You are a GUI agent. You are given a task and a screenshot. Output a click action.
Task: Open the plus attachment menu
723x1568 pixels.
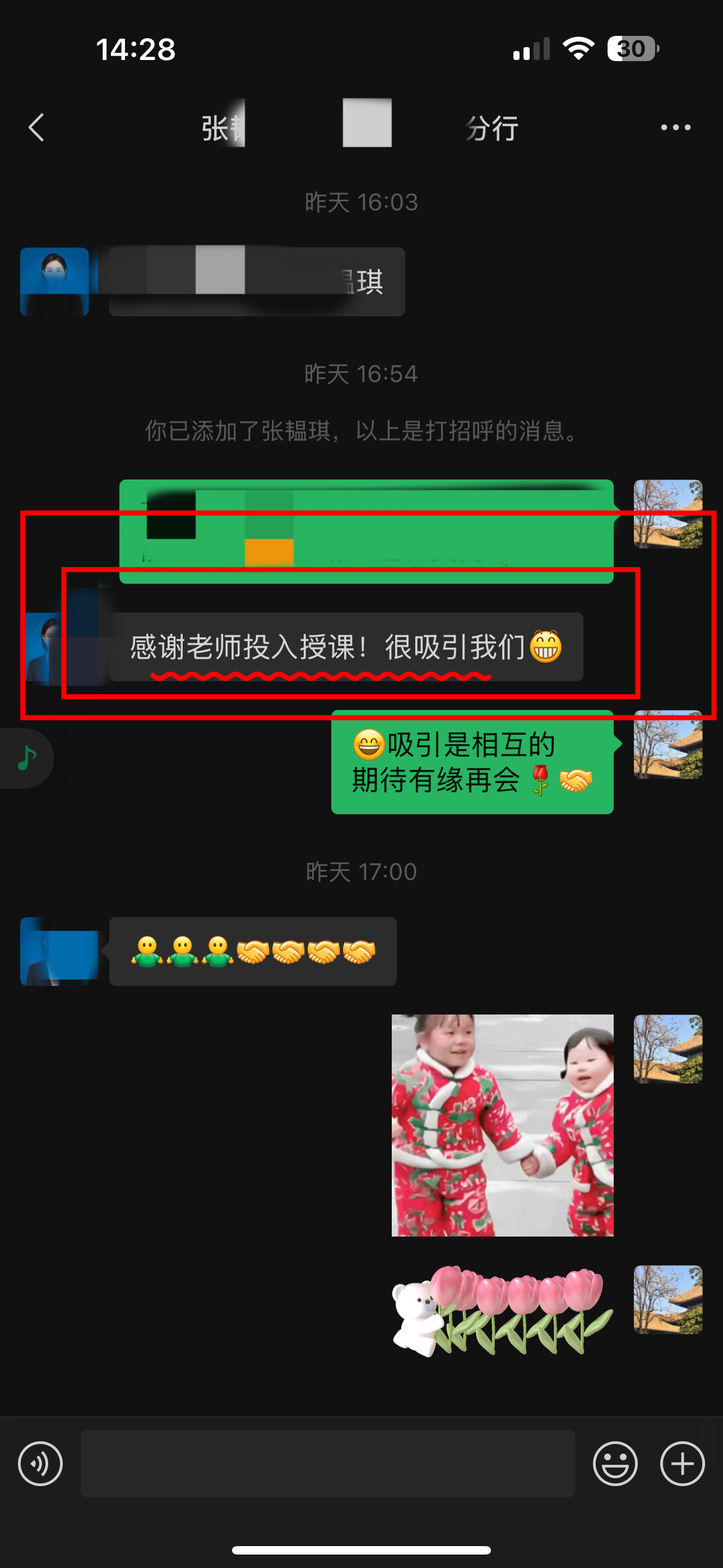(682, 1463)
